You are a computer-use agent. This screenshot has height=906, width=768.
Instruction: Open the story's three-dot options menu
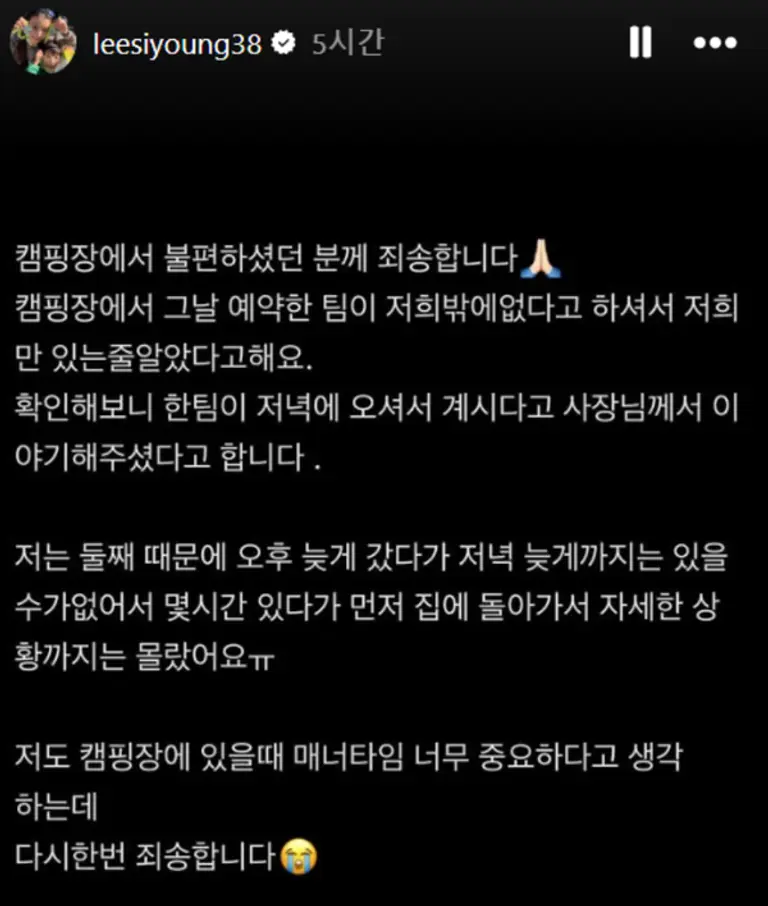pos(715,43)
